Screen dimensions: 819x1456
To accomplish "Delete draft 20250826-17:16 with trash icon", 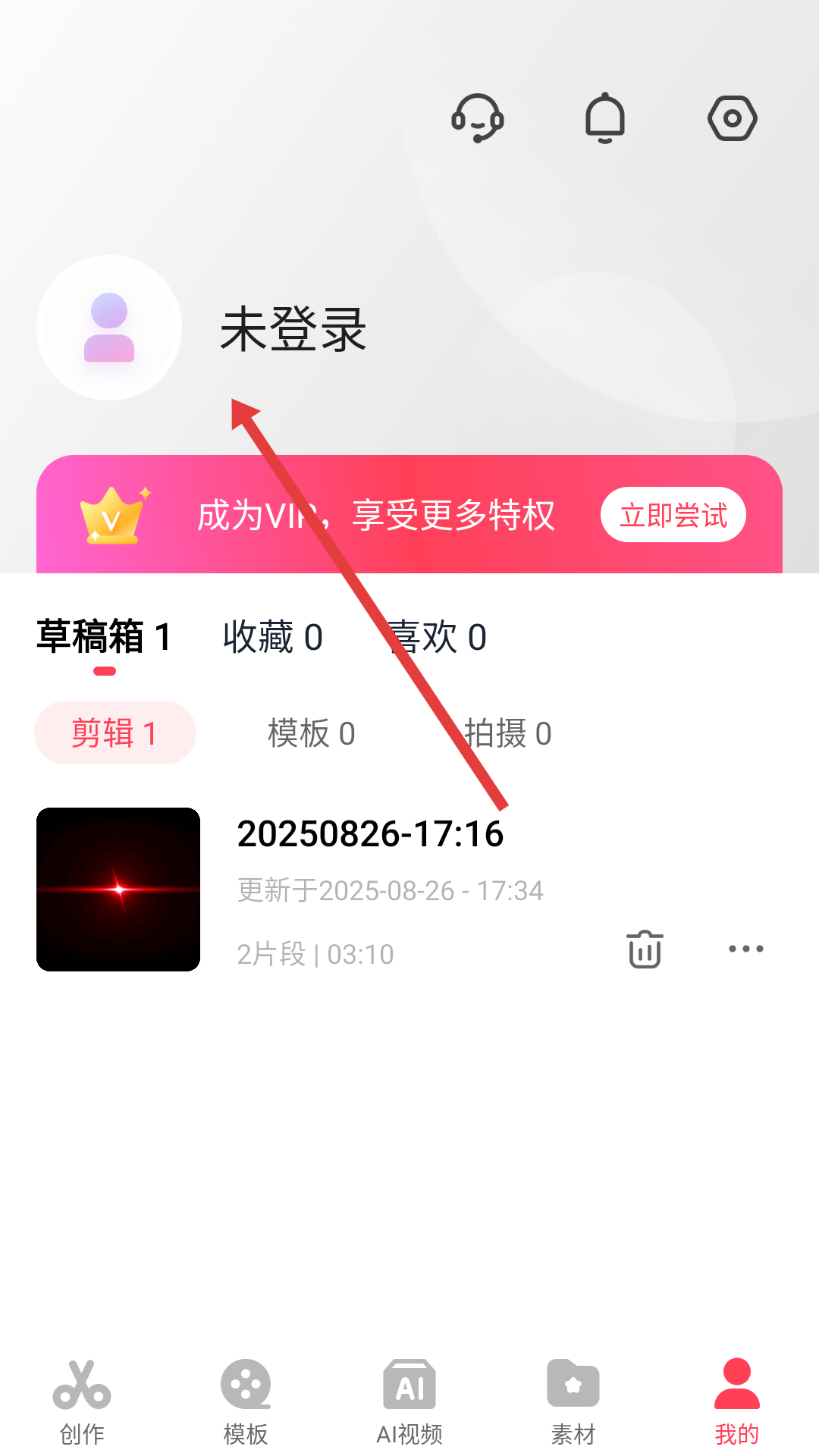I will pyautogui.click(x=645, y=949).
